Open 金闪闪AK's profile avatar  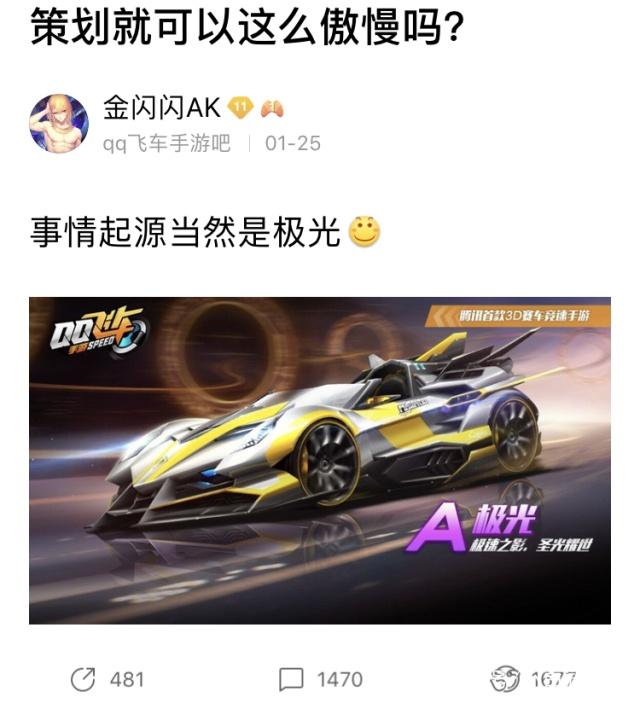click(x=59, y=124)
